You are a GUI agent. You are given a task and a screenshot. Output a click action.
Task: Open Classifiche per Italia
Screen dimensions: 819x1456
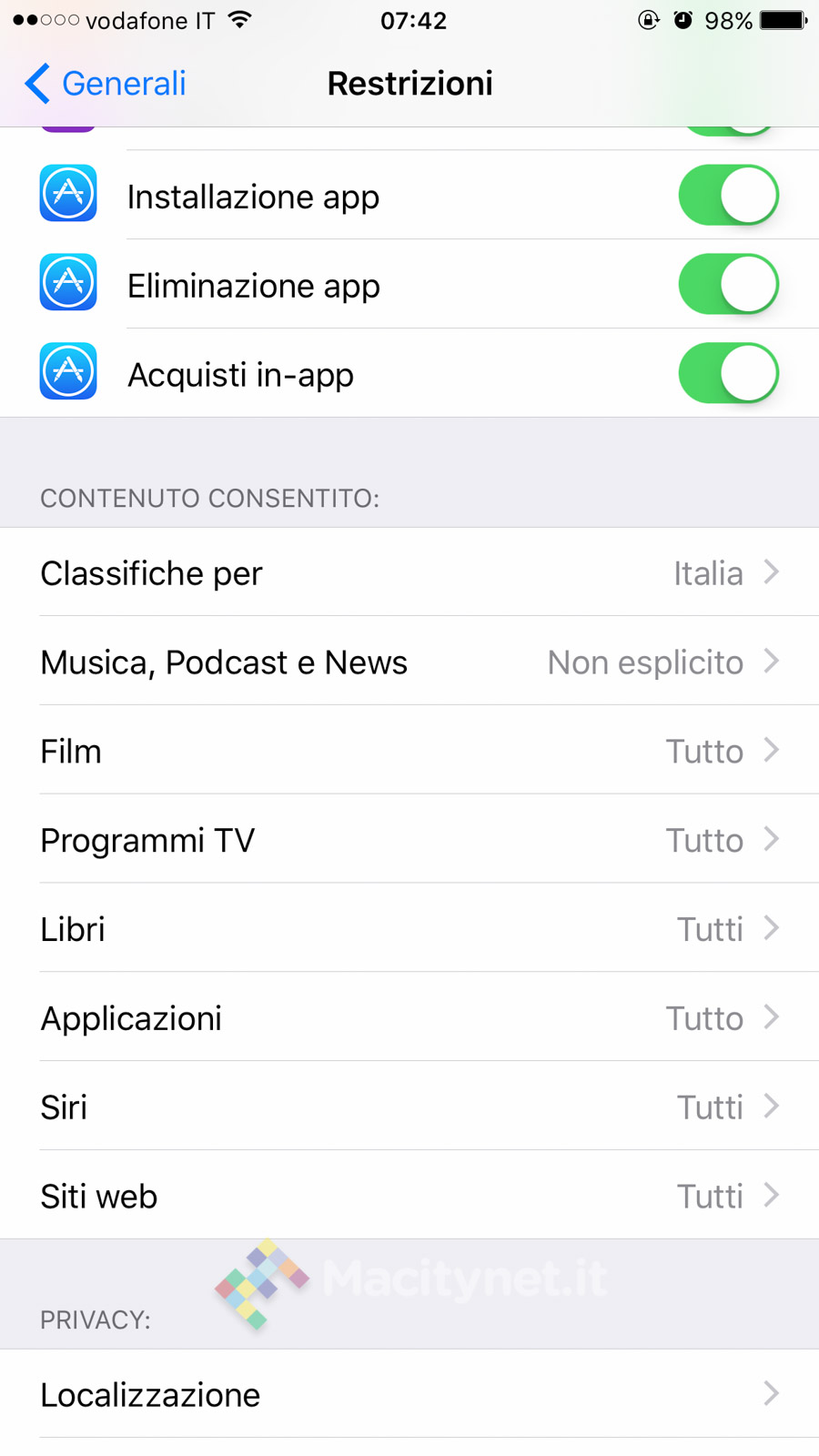click(409, 572)
